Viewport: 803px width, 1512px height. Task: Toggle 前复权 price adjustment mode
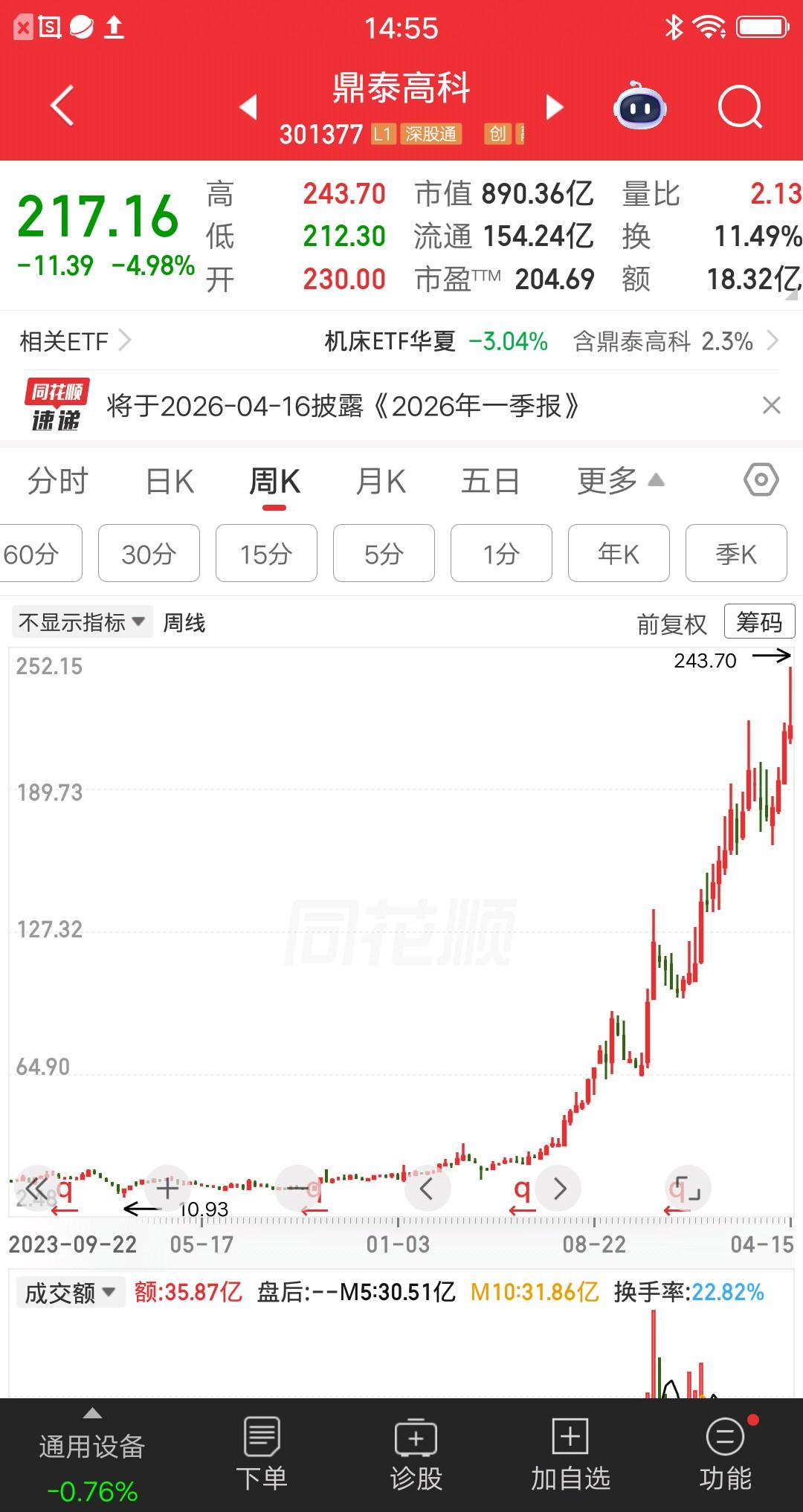pyautogui.click(x=671, y=623)
